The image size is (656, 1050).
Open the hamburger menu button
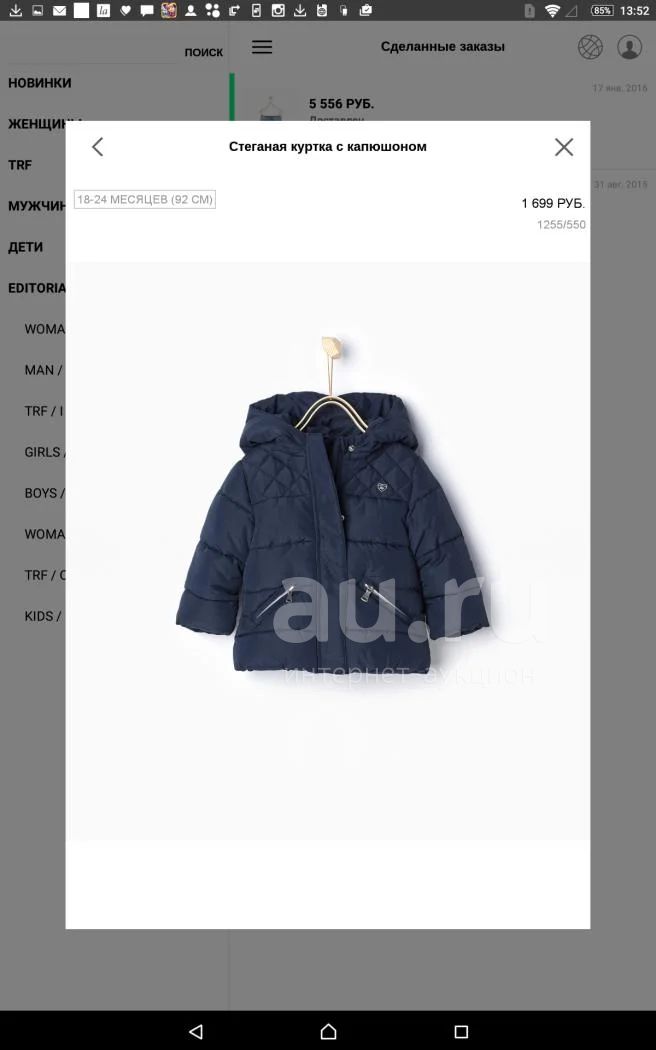tap(262, 47)
